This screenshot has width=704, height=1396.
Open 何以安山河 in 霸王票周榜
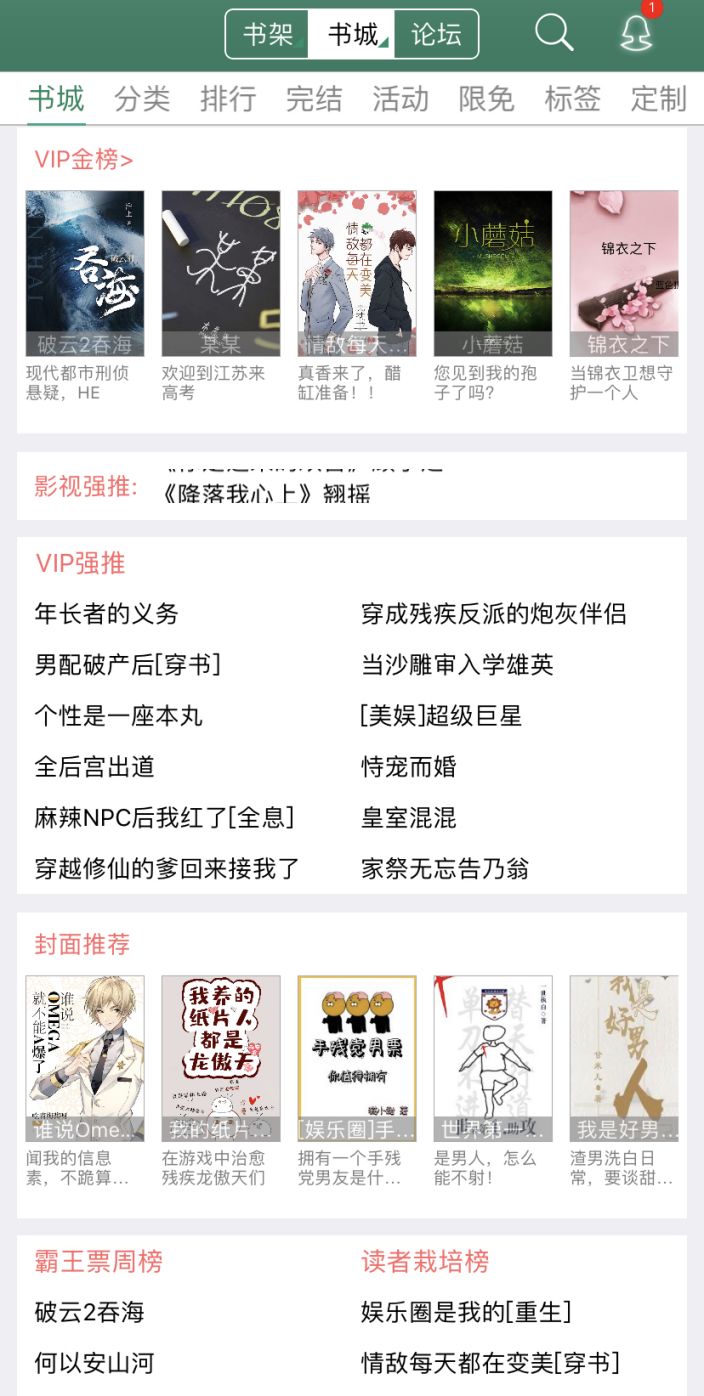point(94,1363)
